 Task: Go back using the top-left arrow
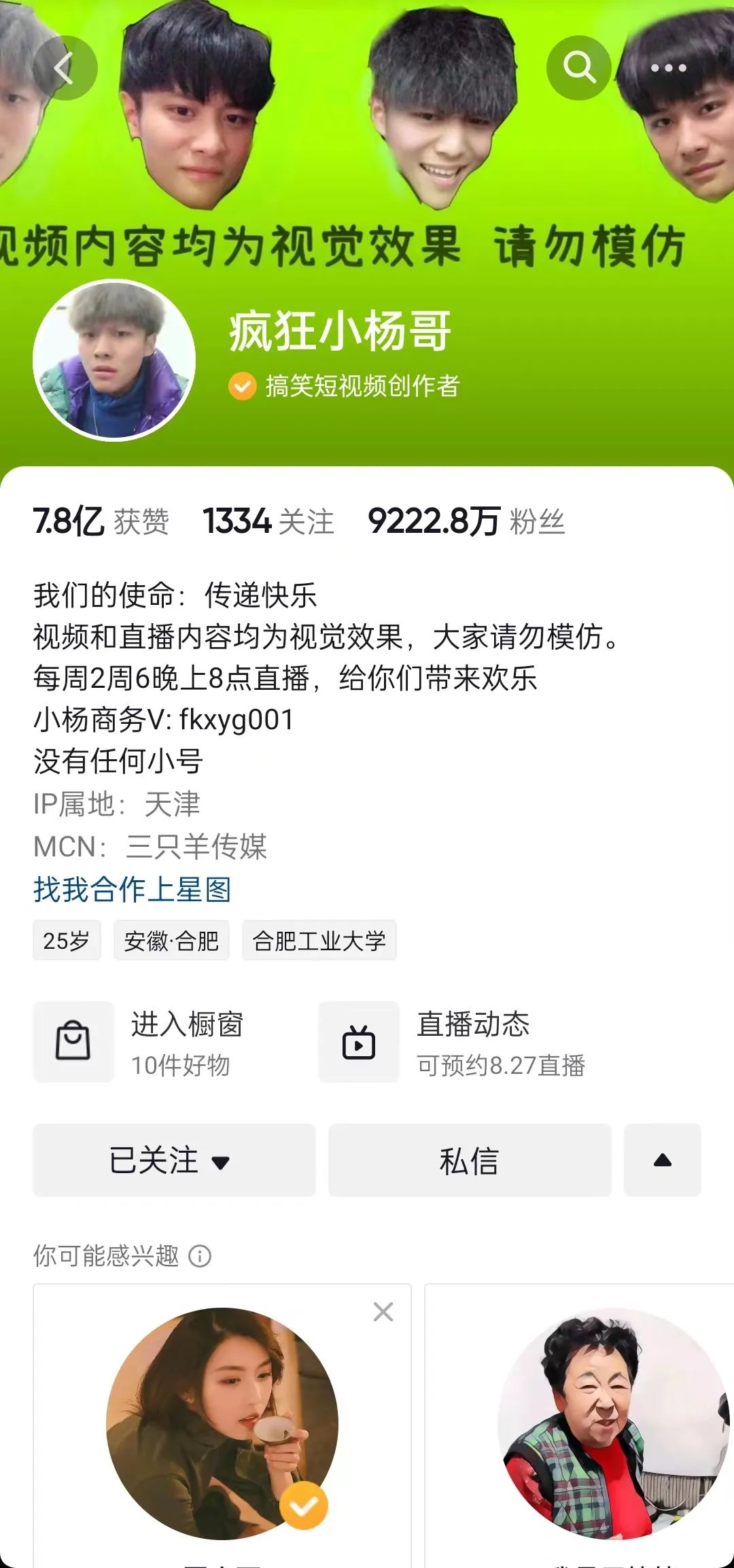65,69
